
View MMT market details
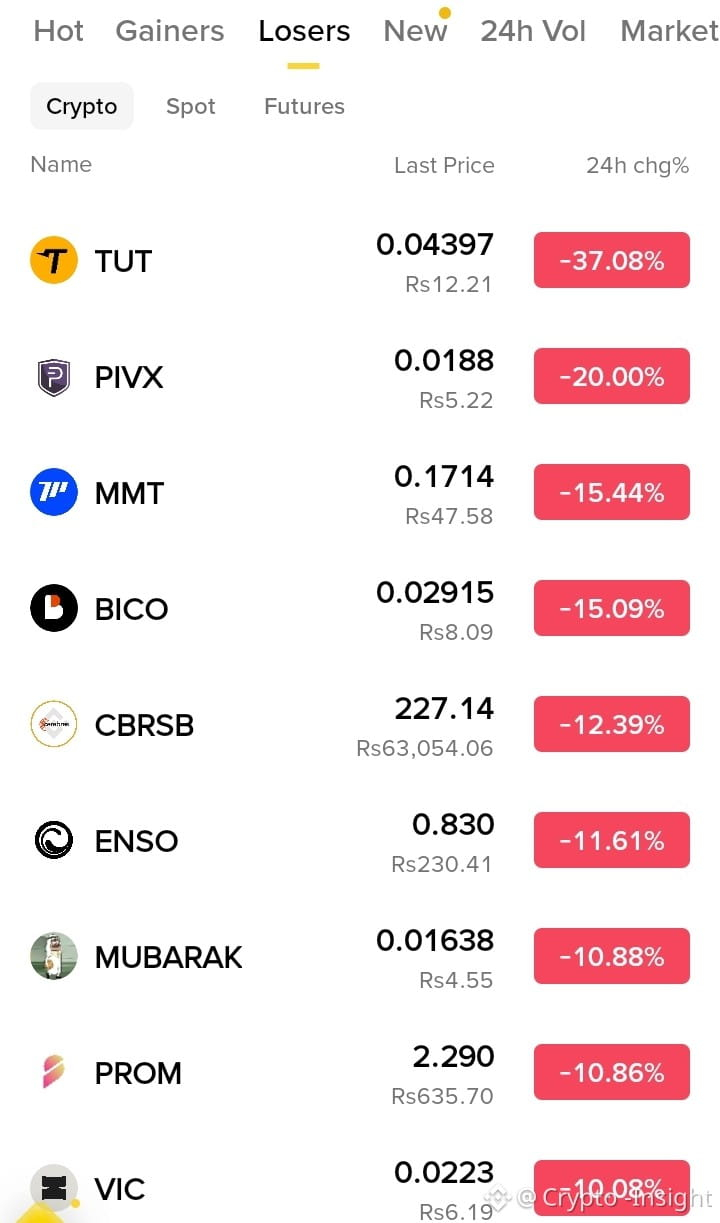pyautogui.click(x=360, y=494)
